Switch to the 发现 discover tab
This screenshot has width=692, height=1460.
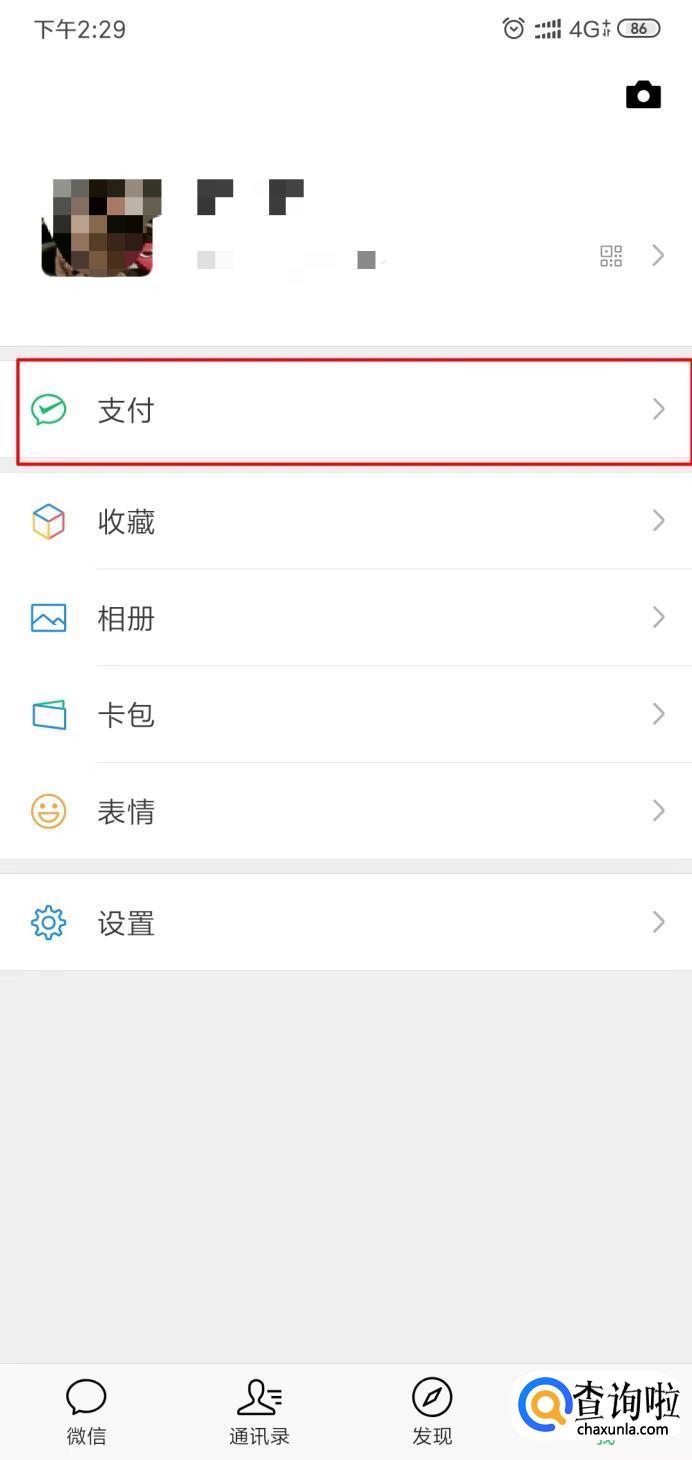point(432,1411)
